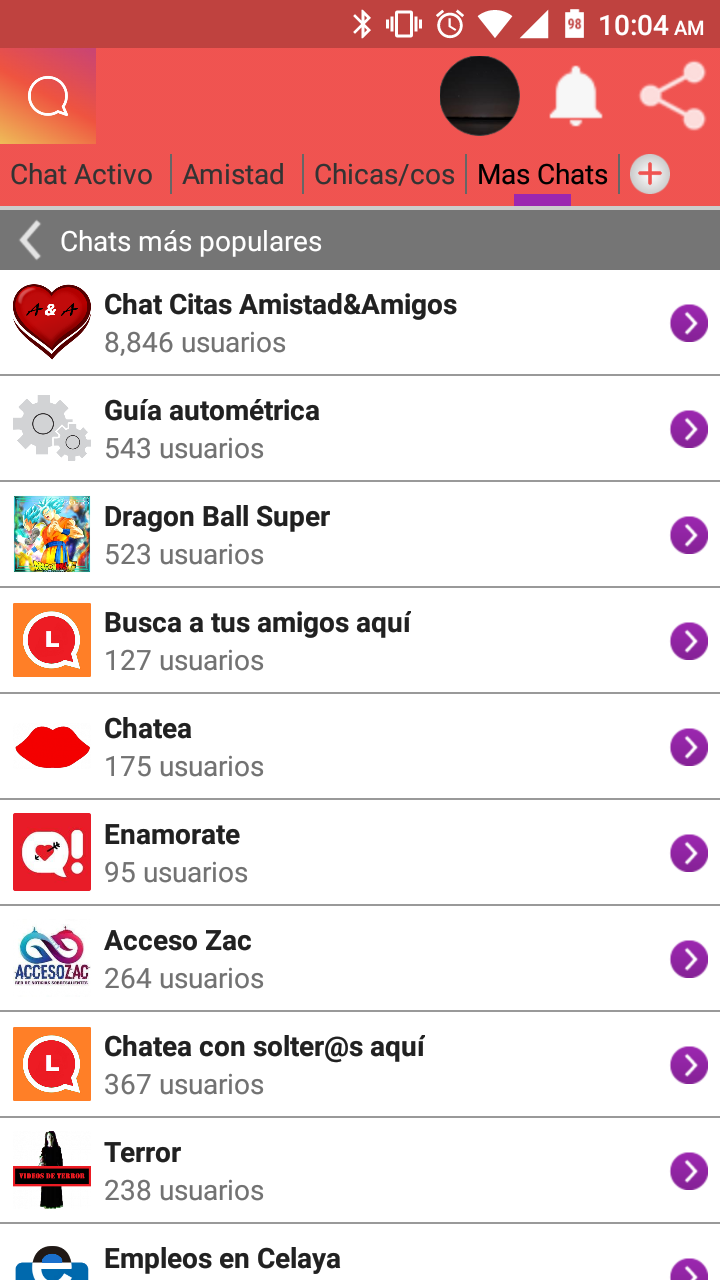This screenshot has height=1280, width=720.
Task: Tap the chat bubble icon
Action: pos(48,97)
